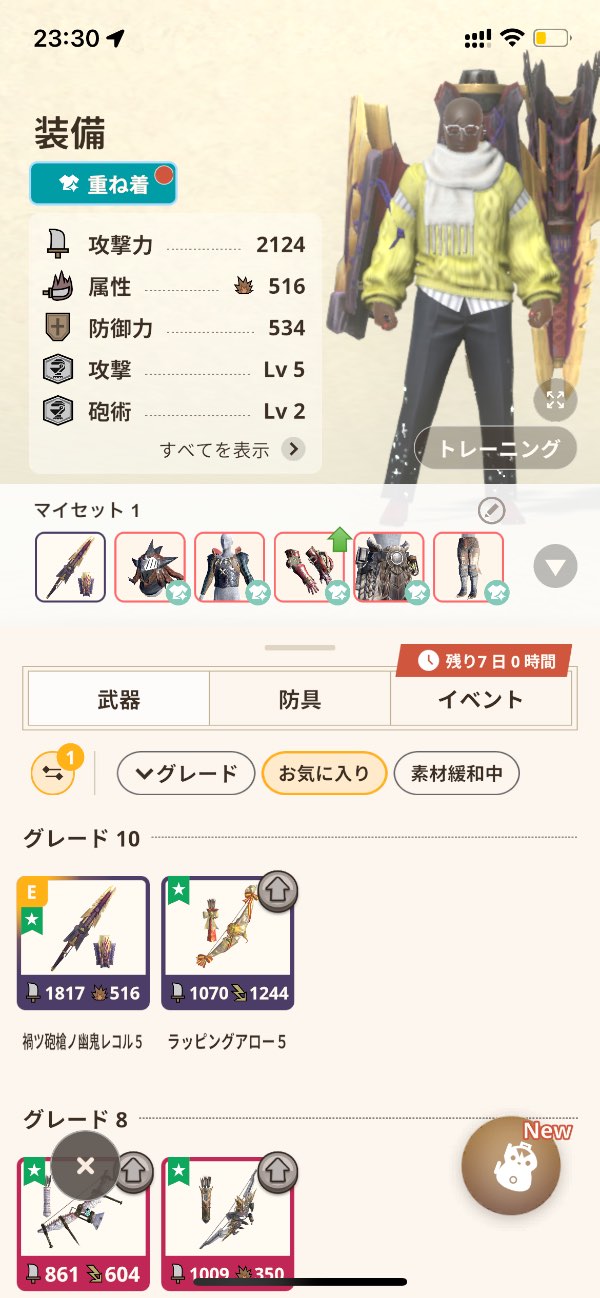The width and height of the screenshot is (600, 1298).
Task: Tap the fullscreen character view icon
Action: coord(555,400)
